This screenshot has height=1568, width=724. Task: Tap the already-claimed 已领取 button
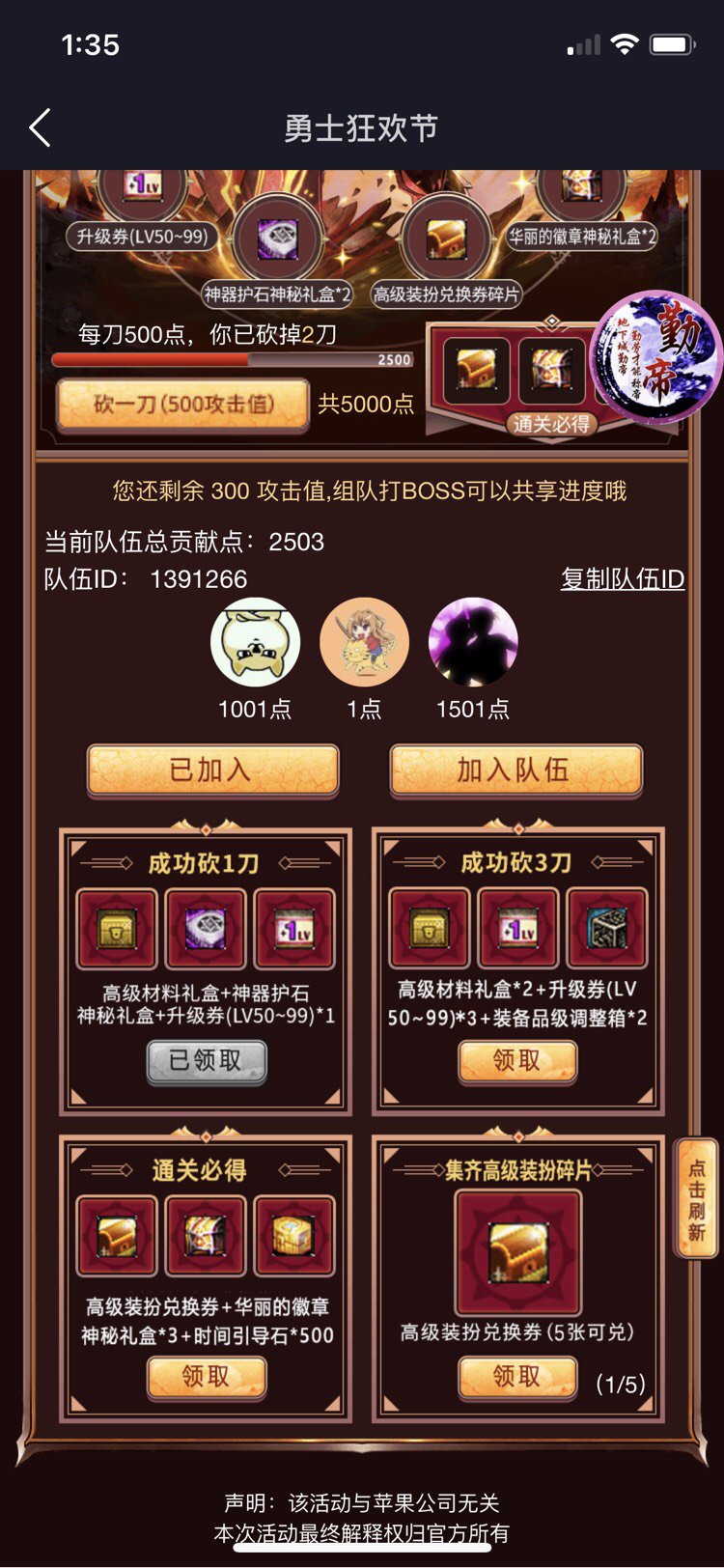pyautogui.click(x=206, y=1061)
